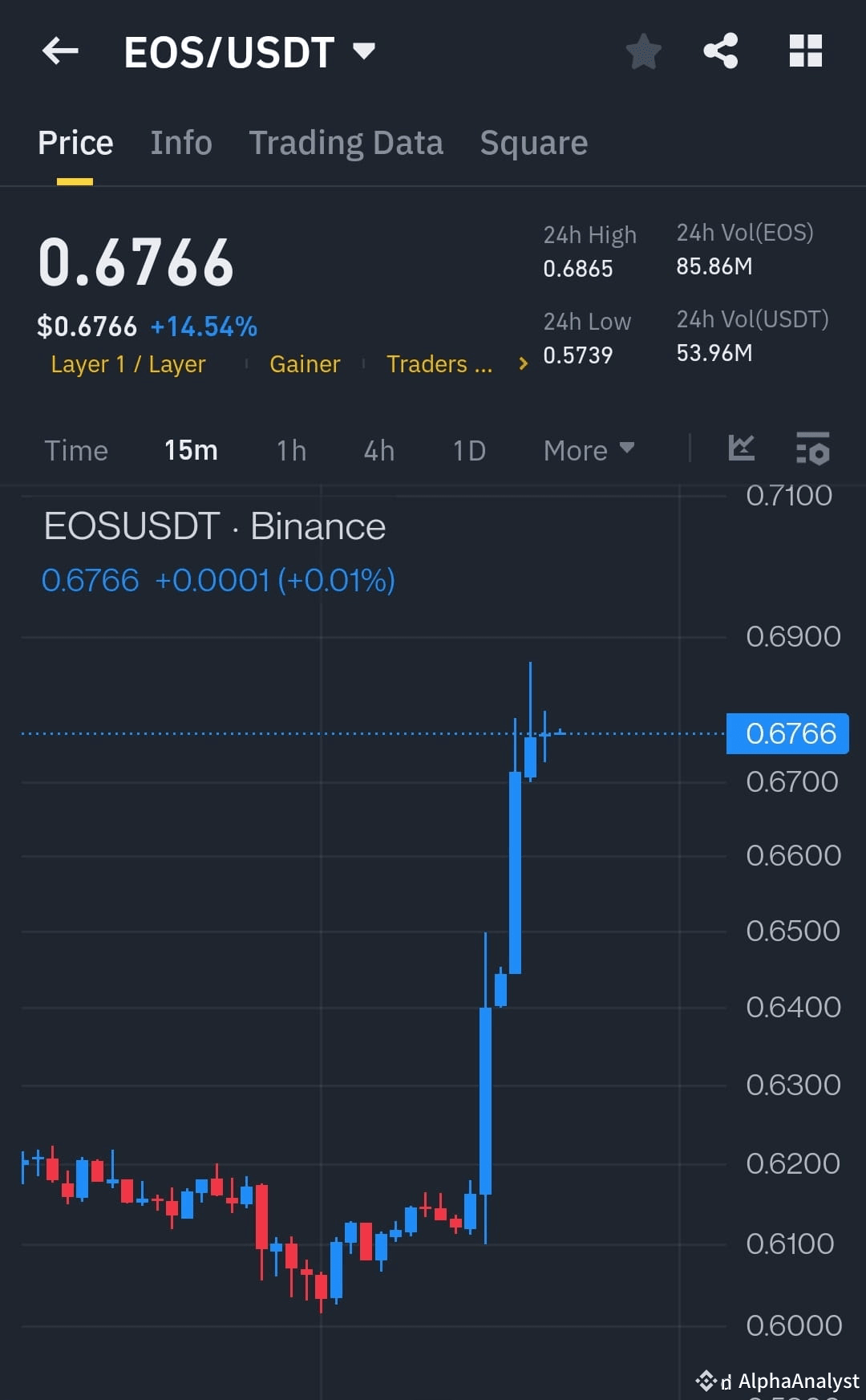This screenshot has width=866, height=1400.
Task: Open the Time interval option
Action: click(x=76, y=450)
